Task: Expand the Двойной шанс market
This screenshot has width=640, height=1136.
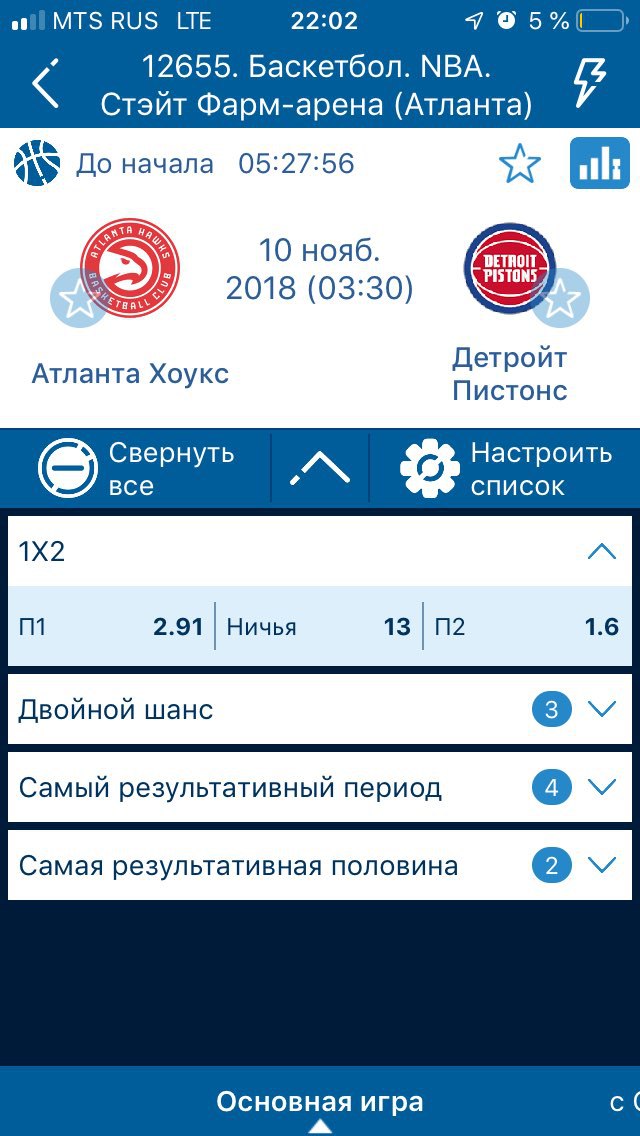Action: pyautogui.click(x=320, y=709)
